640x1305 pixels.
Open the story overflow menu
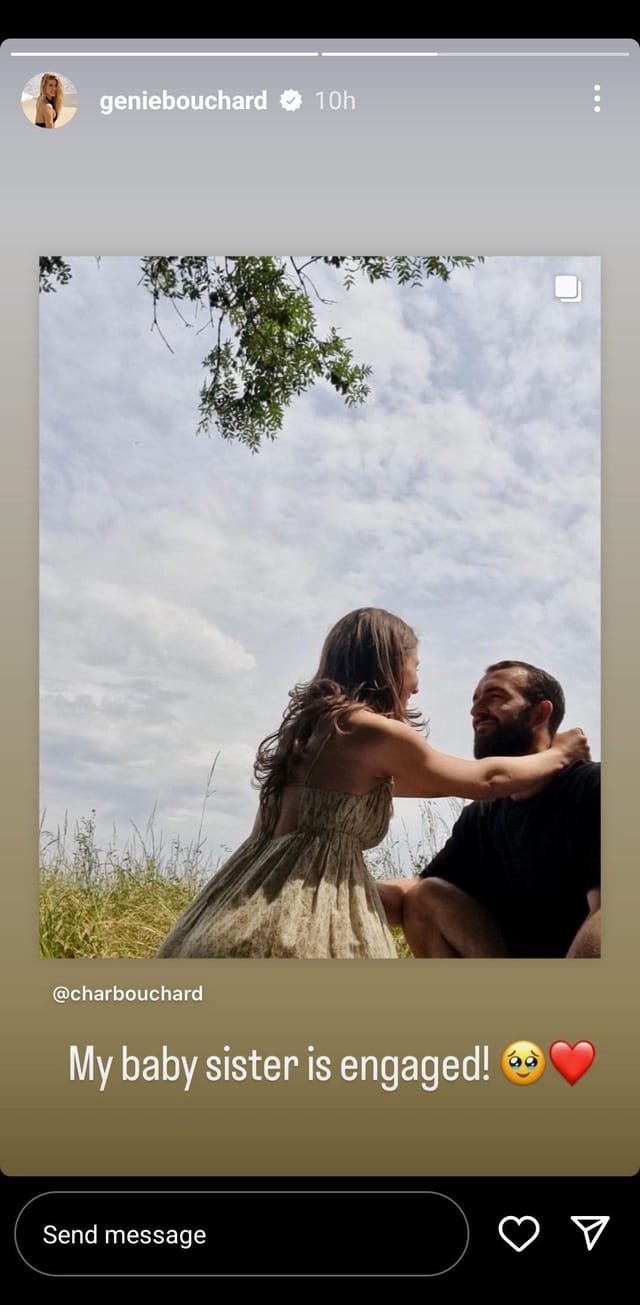click(596, 98)
